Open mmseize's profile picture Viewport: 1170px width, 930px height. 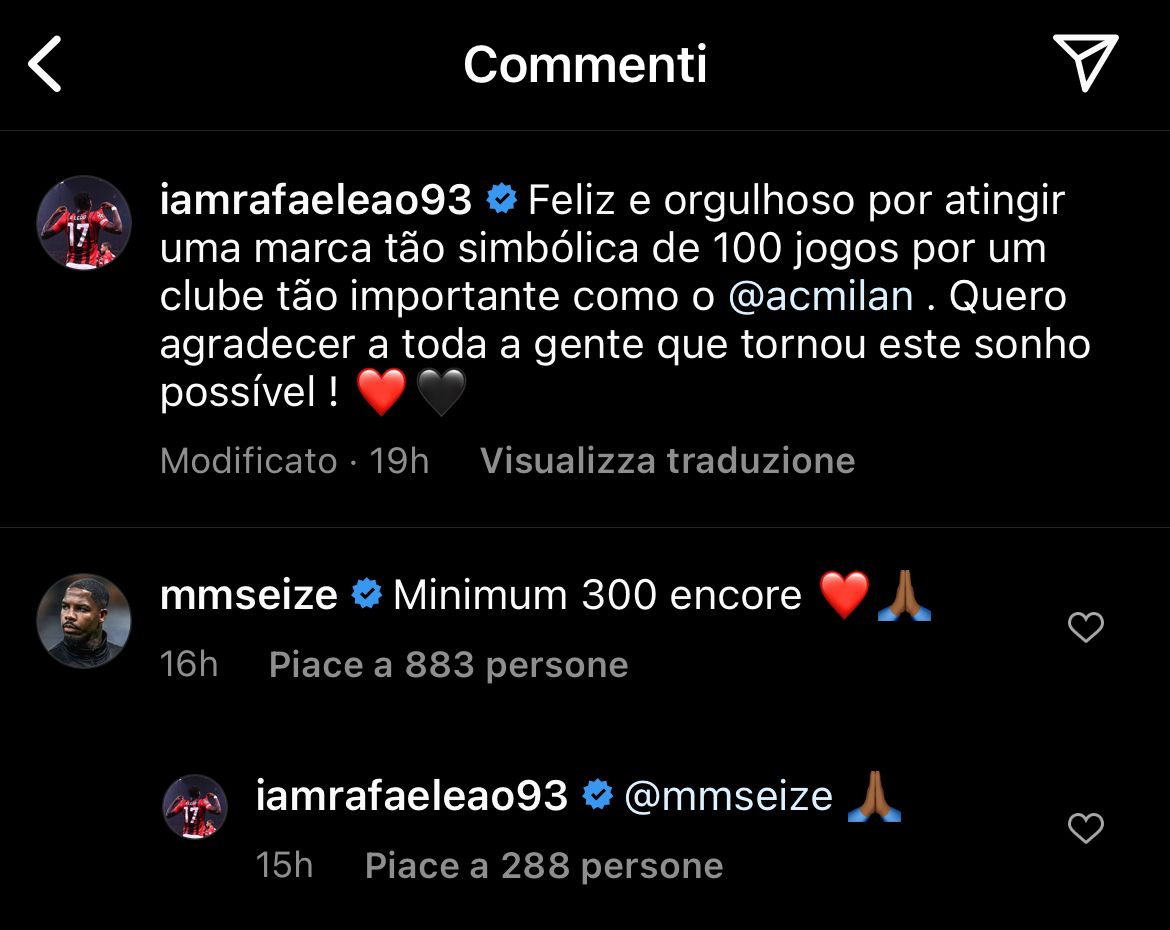[x=84, y=620]
